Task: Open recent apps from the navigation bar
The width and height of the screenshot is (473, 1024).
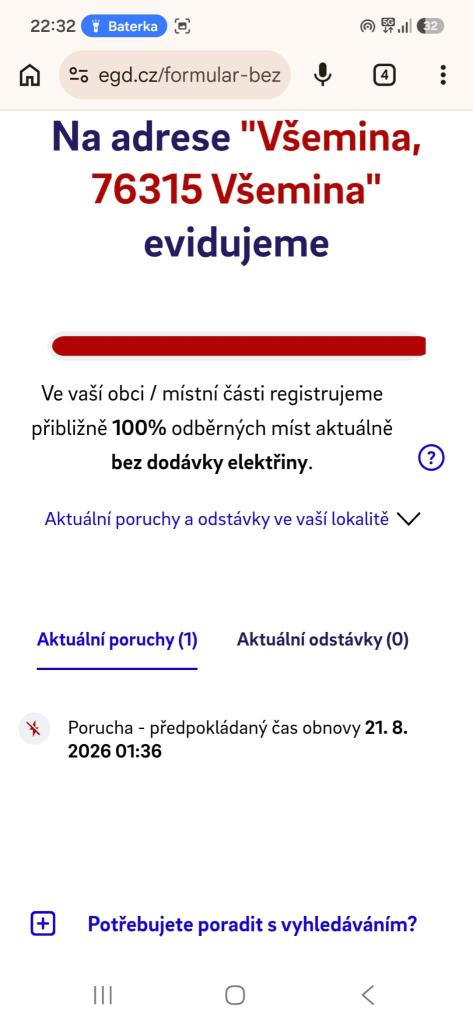Action: click(x=103, y=995)
